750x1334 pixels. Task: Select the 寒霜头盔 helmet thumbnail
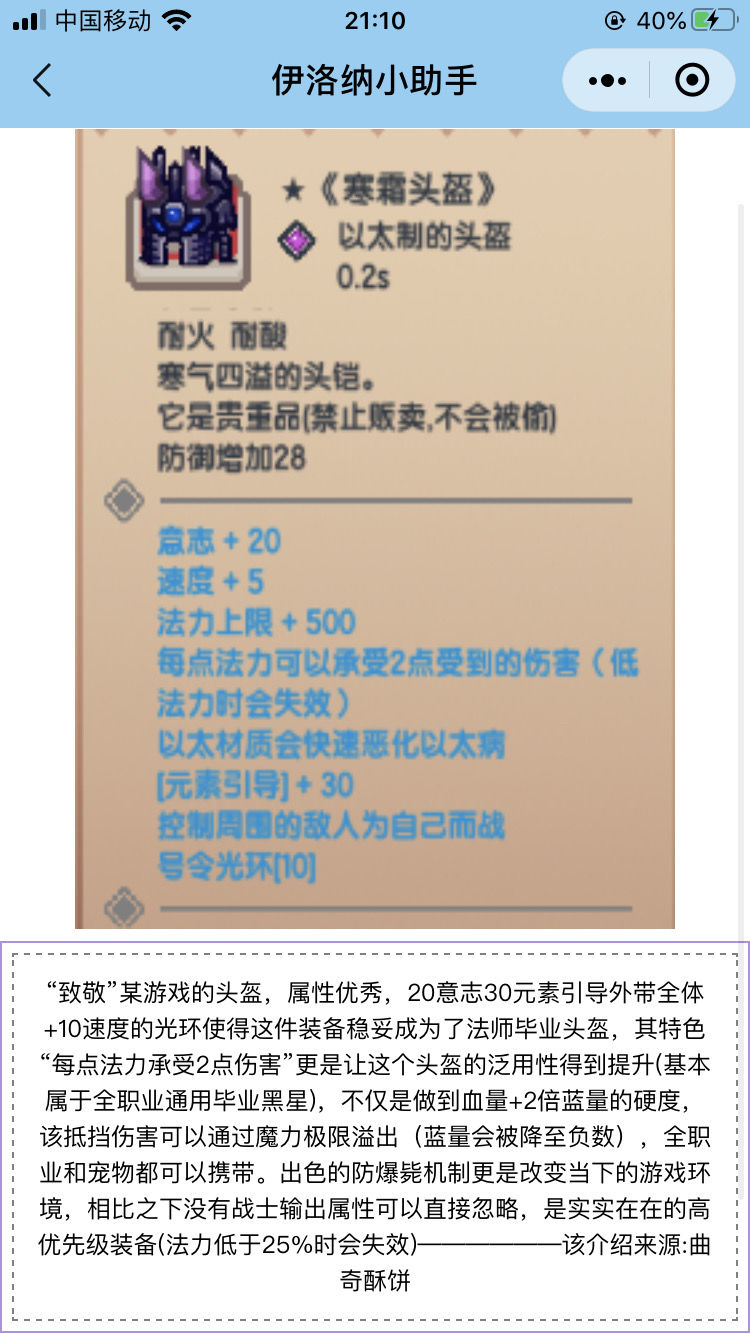pyautogui.click(x=186, y=218)
